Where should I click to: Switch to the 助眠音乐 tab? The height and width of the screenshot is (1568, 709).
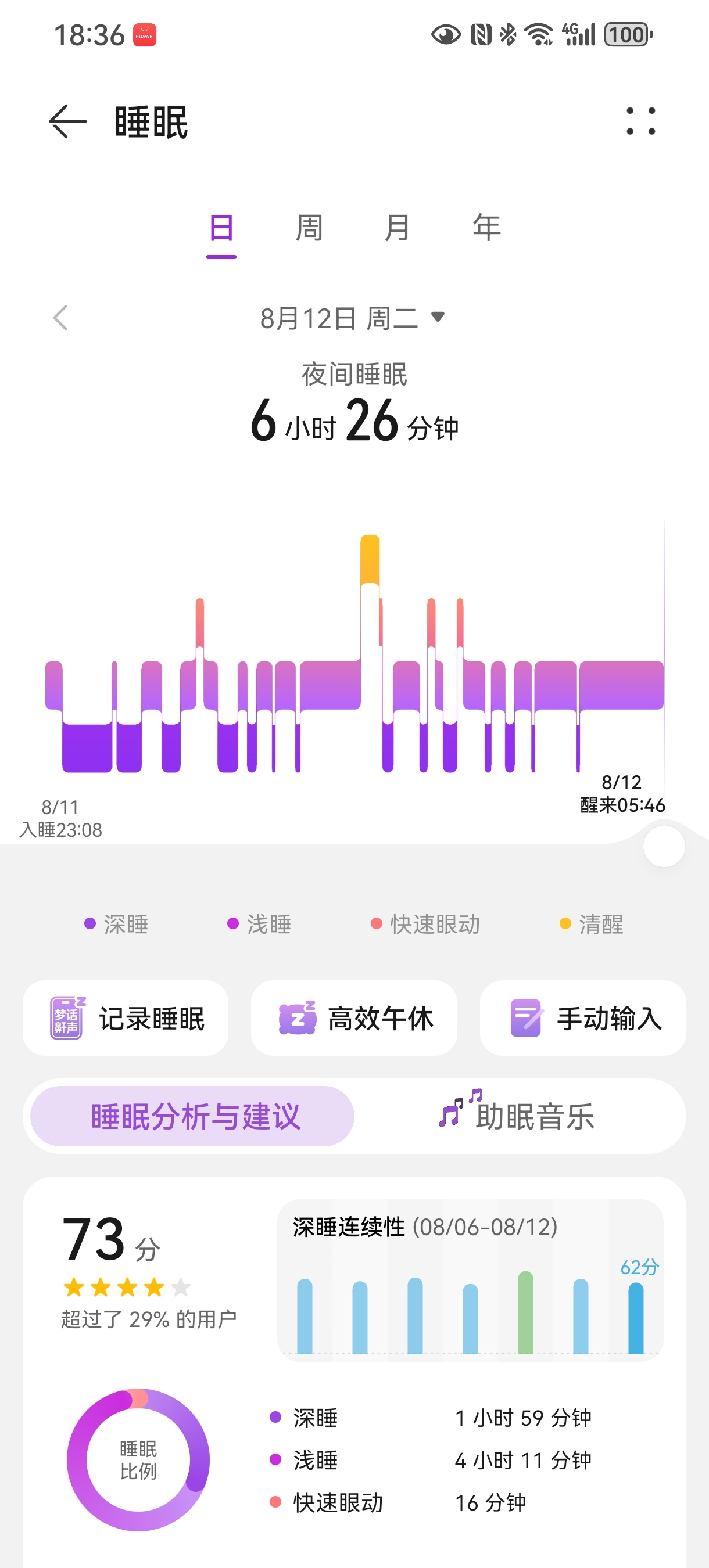point(518,1116)
